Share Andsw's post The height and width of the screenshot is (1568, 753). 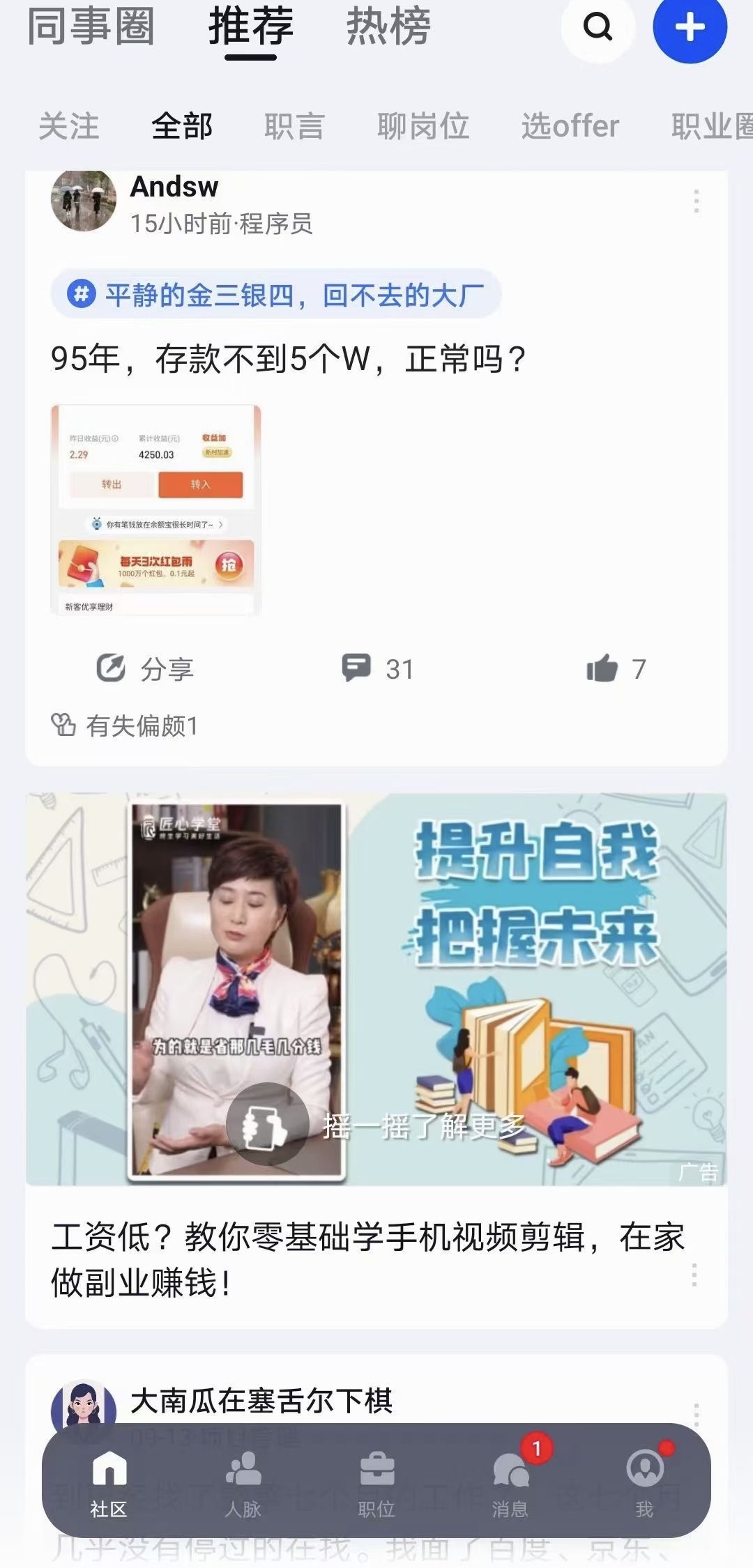pos(145,668)
